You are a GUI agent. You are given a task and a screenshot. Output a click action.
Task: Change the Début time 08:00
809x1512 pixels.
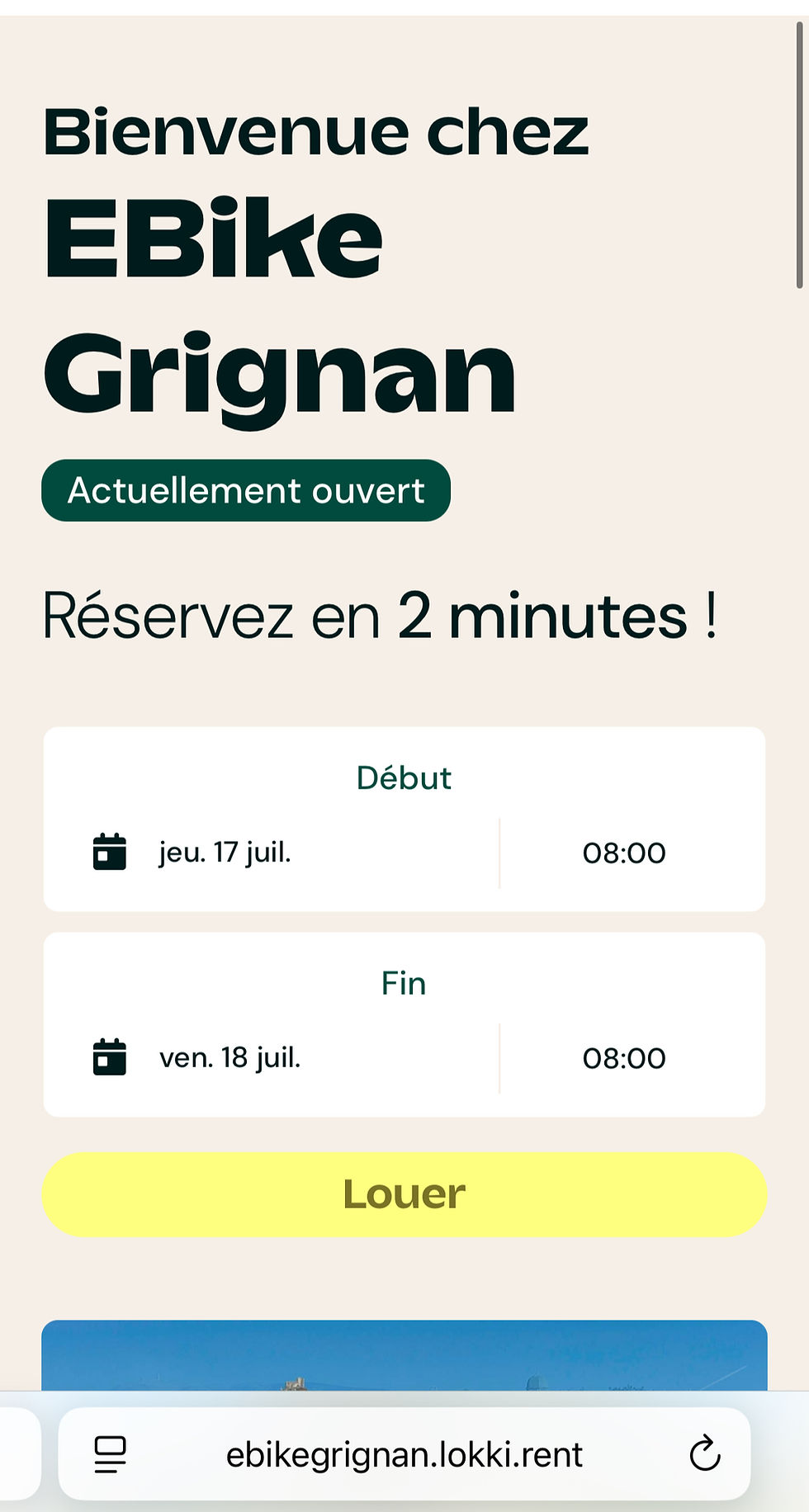pos(623,853)
